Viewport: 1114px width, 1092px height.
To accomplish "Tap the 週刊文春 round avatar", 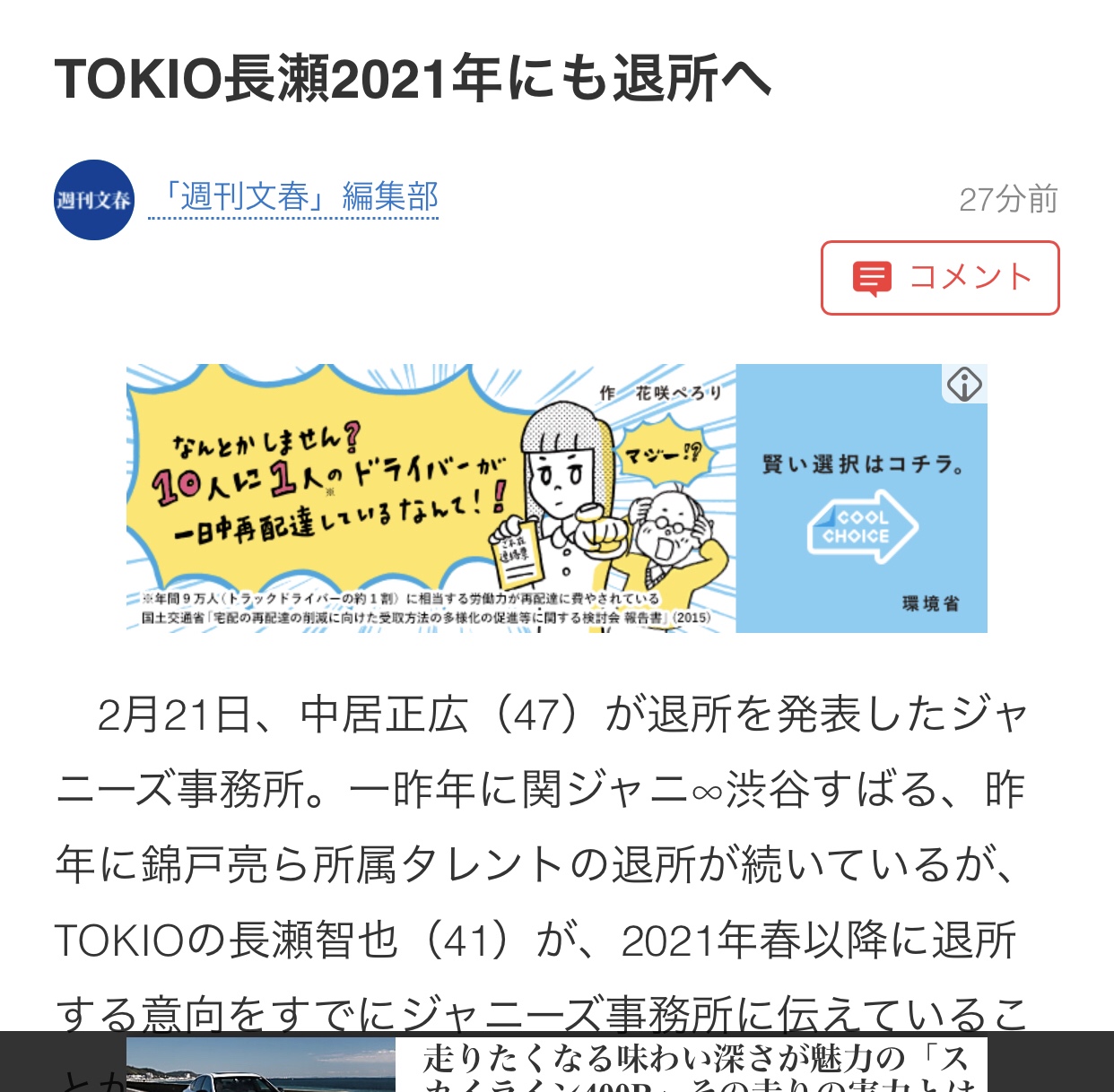I will [x=94, y=200].
